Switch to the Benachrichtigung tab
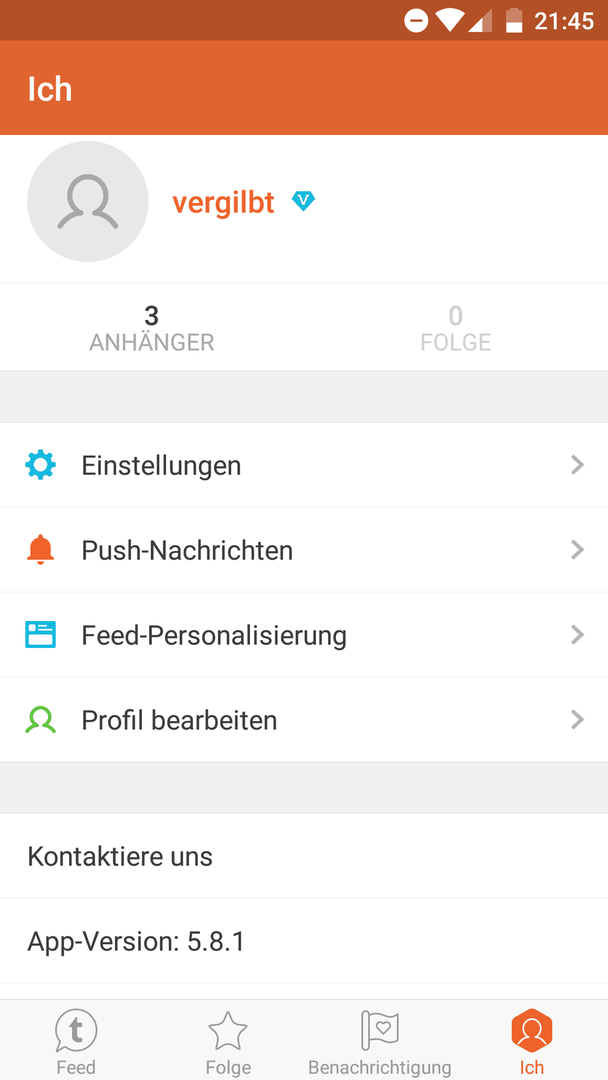This screenshot has width=608, height=1080. (379, 1041)
